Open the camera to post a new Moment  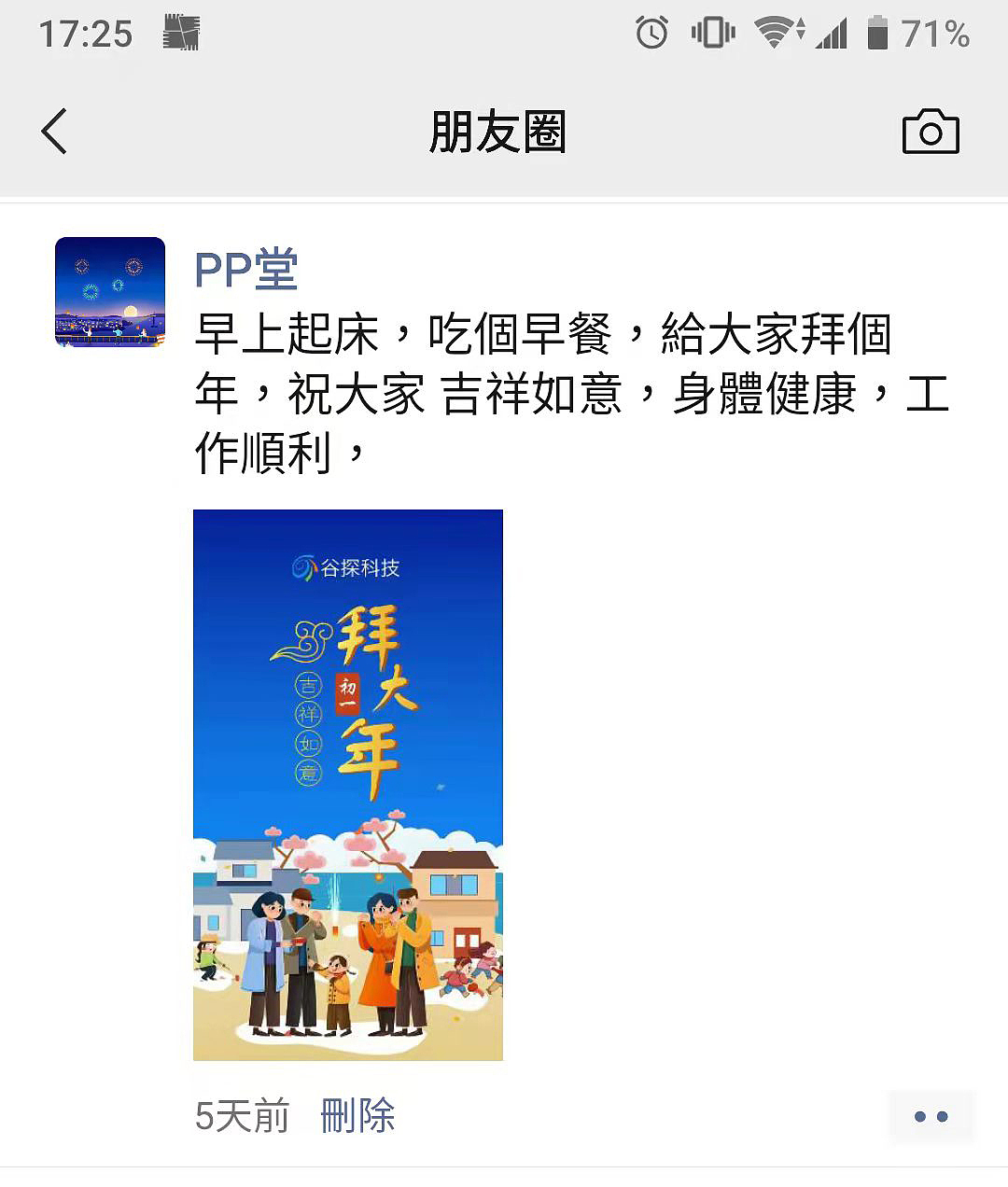[931, 132]
